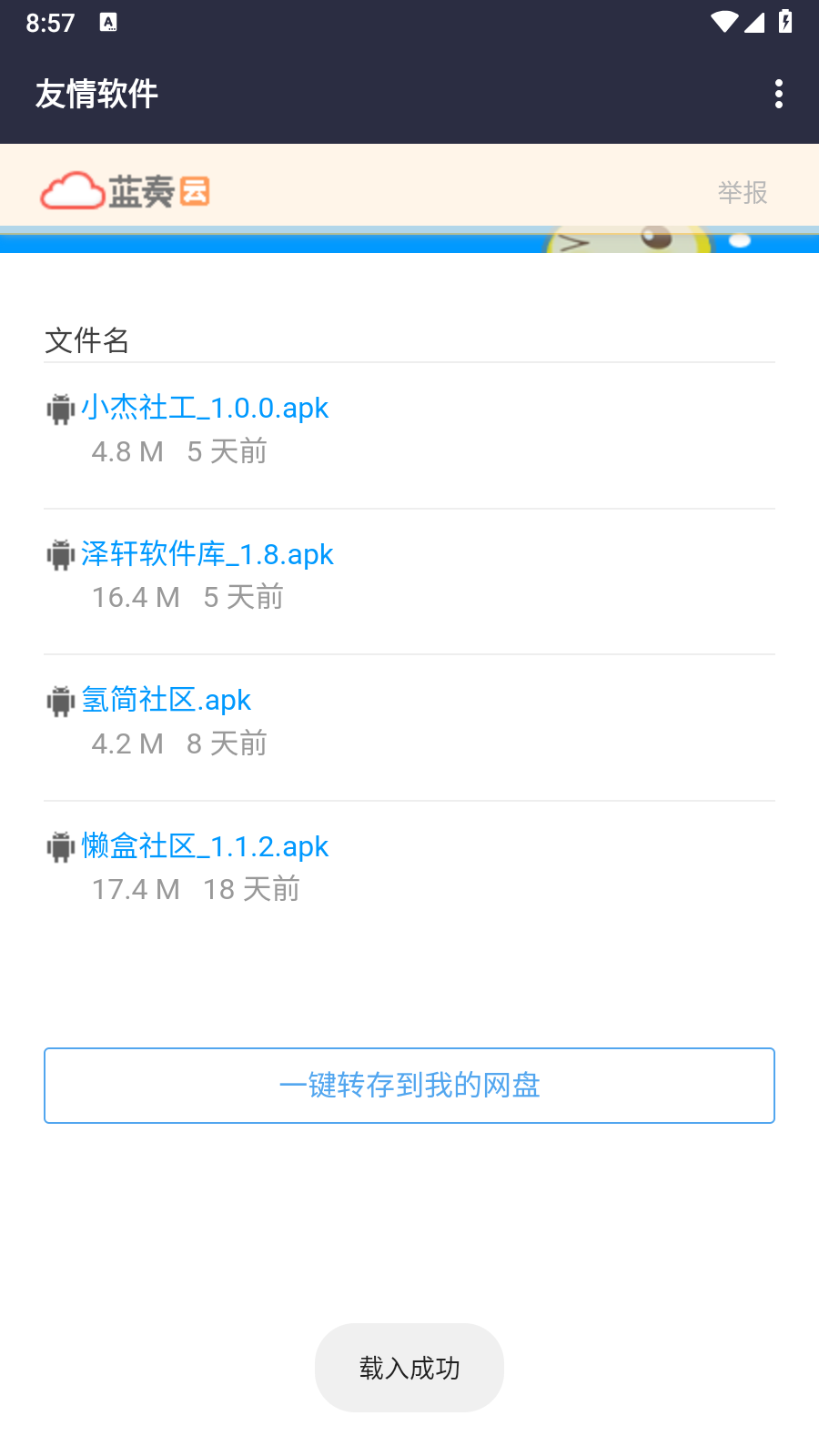Click the banner image below the header

[x=409, y=239]
